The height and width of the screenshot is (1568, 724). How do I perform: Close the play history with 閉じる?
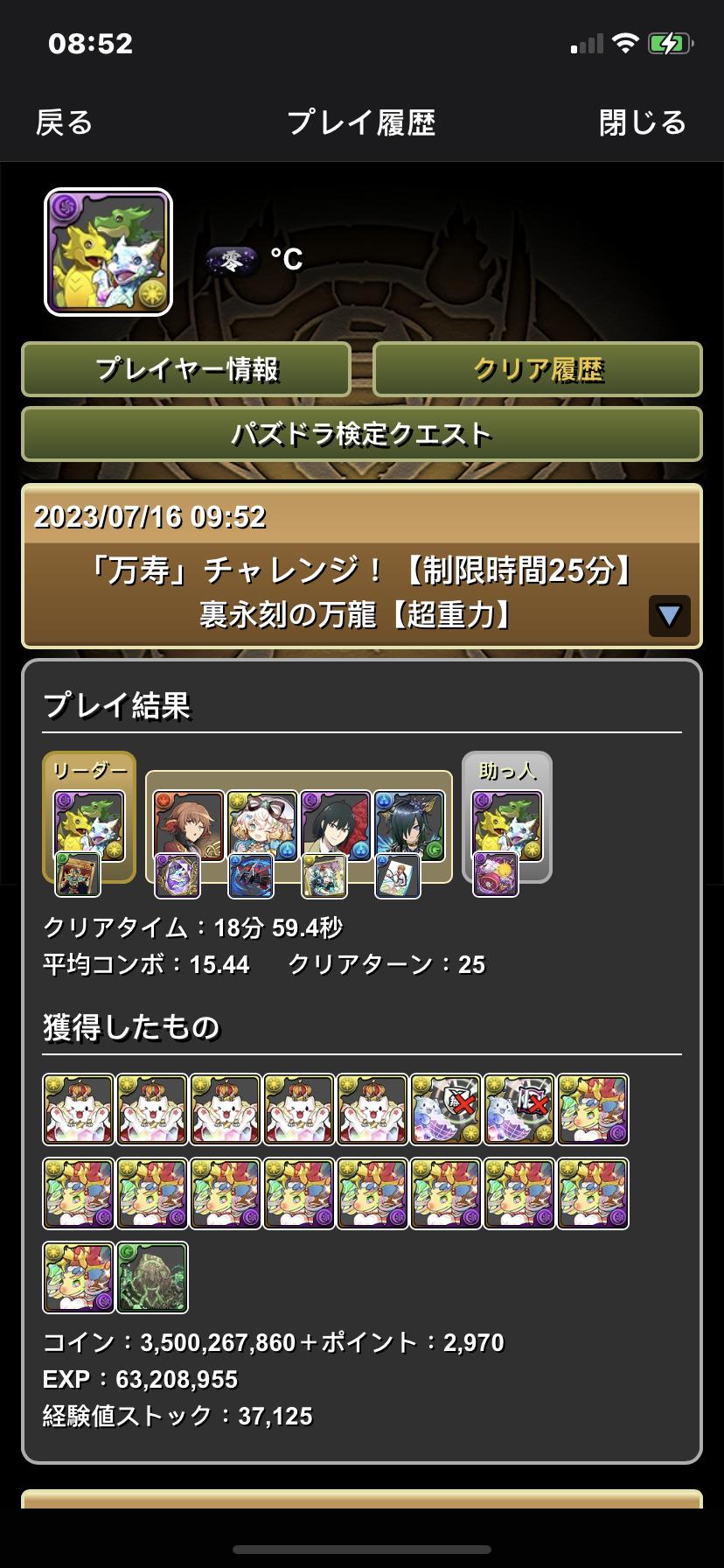coord(643,122)
